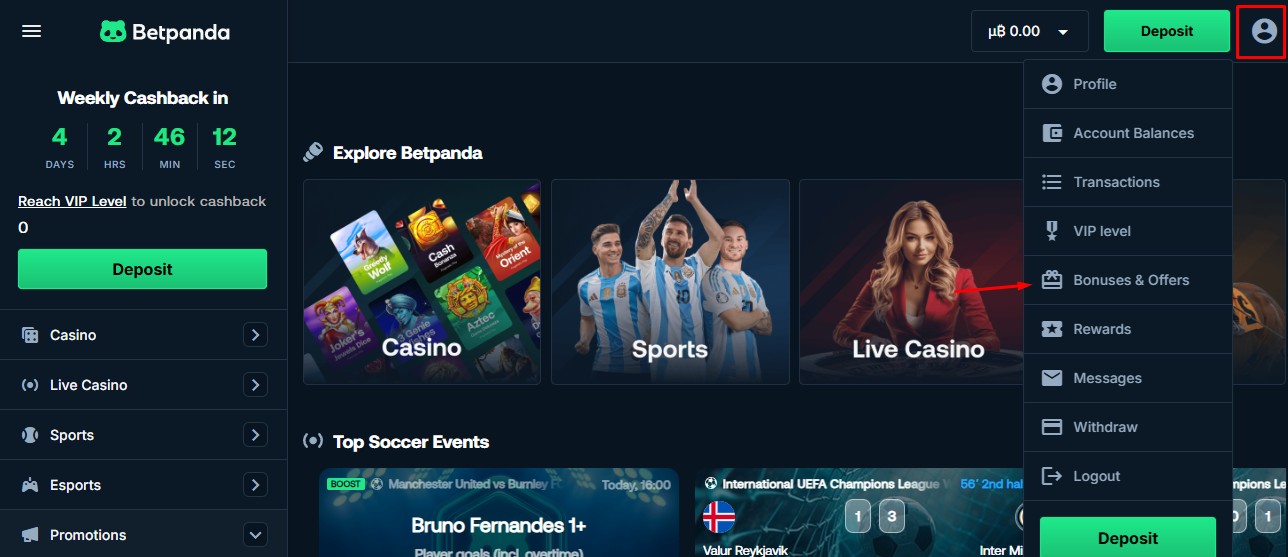This screenshot has height=557, width=1288.
Task: Tap the profile avatar icon
Action: (1263, 31)
